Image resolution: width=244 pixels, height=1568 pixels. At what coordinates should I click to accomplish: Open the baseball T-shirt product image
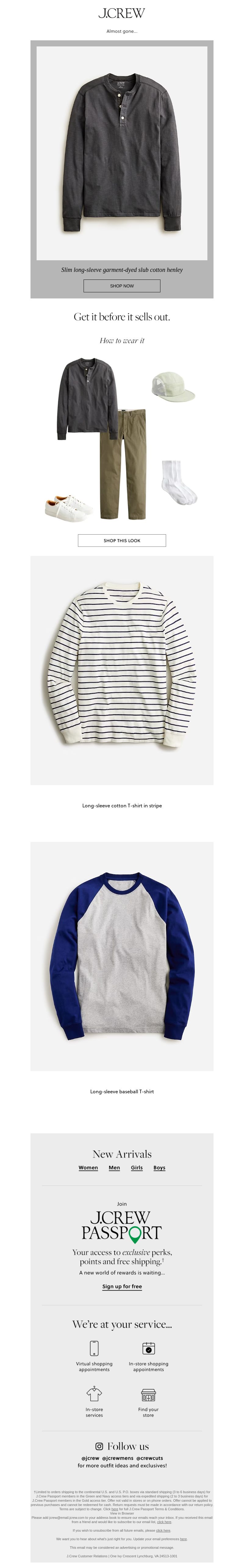click(122, 956)
